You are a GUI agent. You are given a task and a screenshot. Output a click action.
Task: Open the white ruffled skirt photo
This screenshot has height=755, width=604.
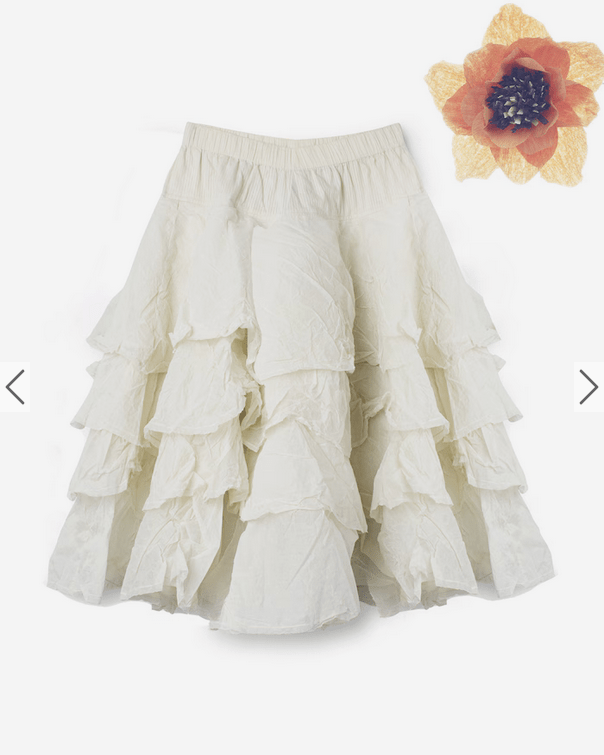tap(300, 380)
